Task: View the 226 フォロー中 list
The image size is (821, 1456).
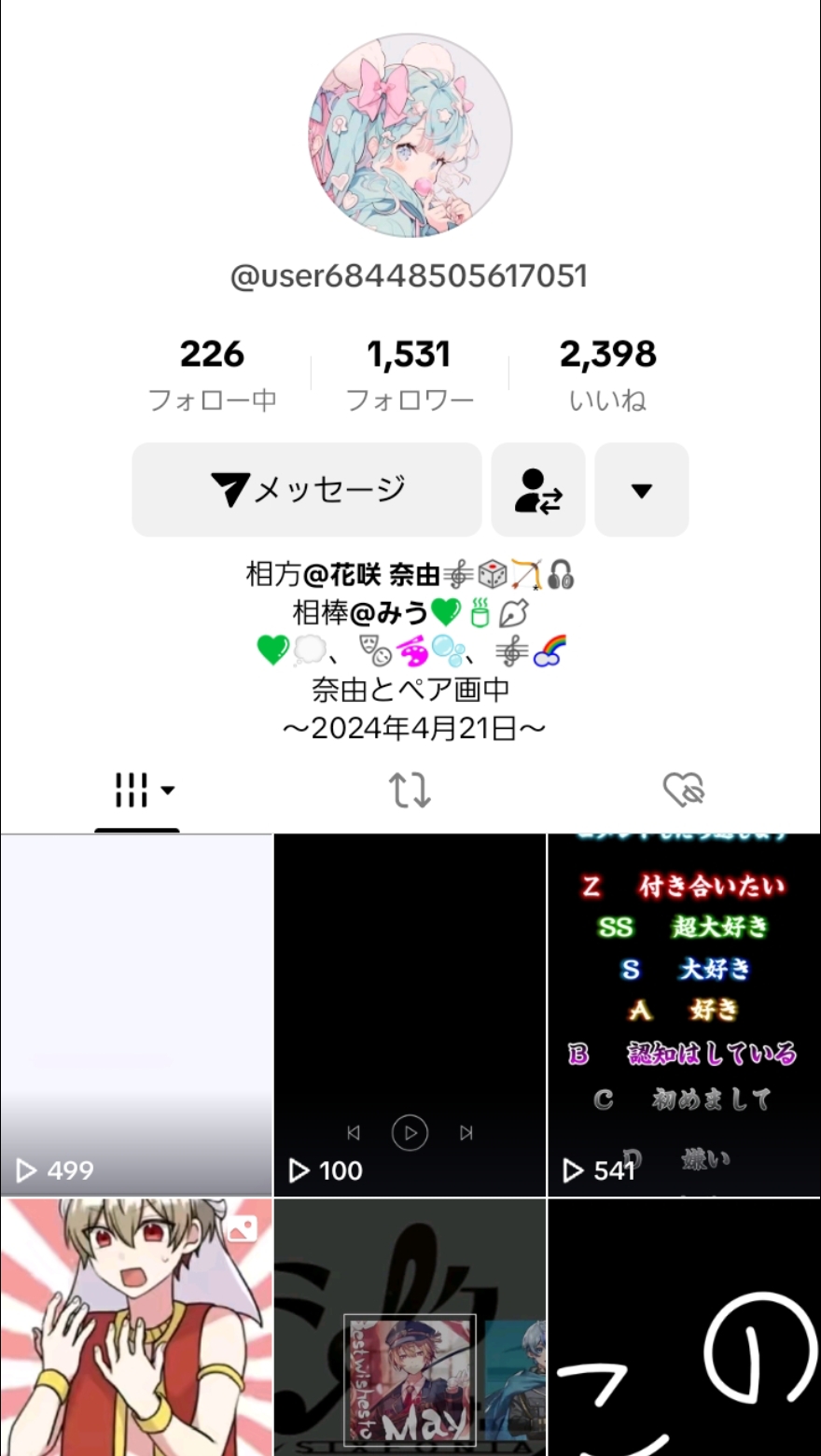Action: point(213,374)
